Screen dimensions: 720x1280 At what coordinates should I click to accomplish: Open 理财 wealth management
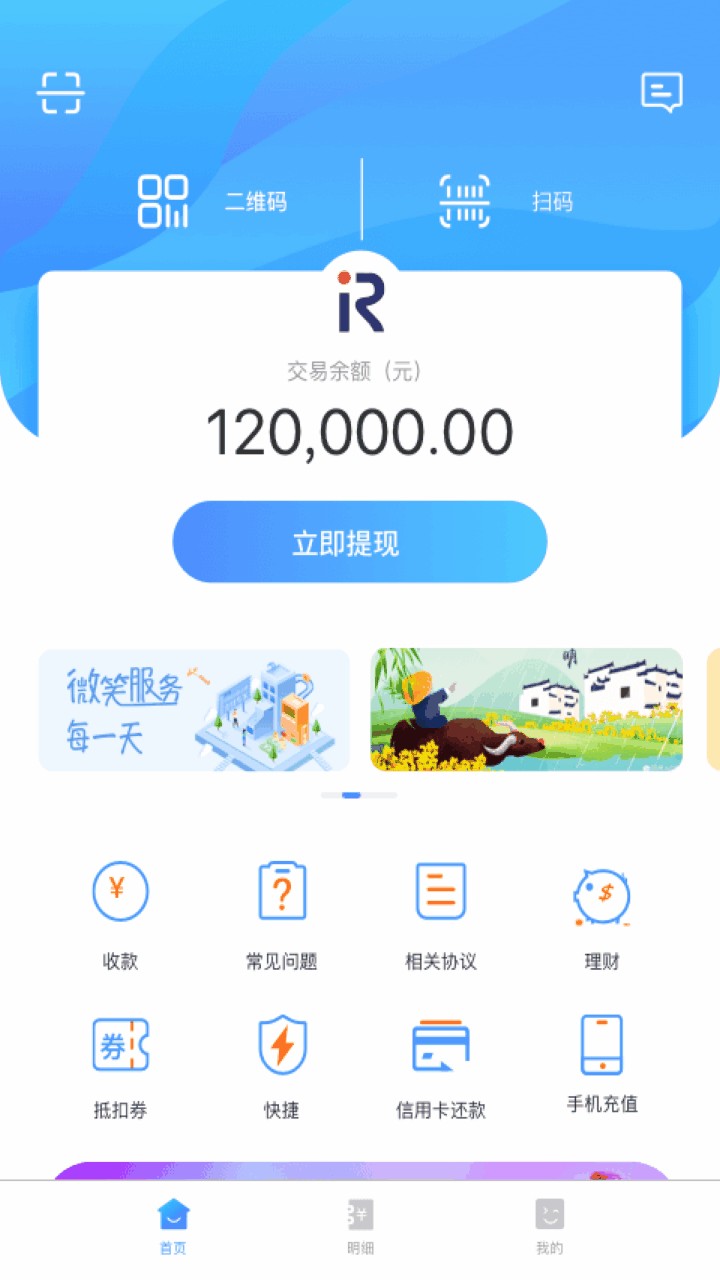(x=602, y=914)
